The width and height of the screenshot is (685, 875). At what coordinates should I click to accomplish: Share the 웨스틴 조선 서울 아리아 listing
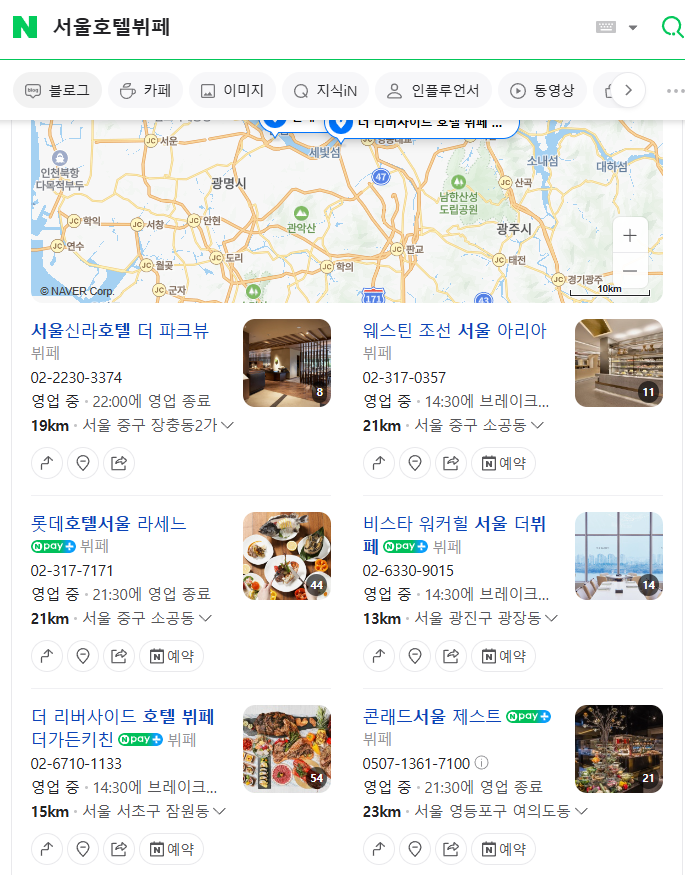click(451, 463)
